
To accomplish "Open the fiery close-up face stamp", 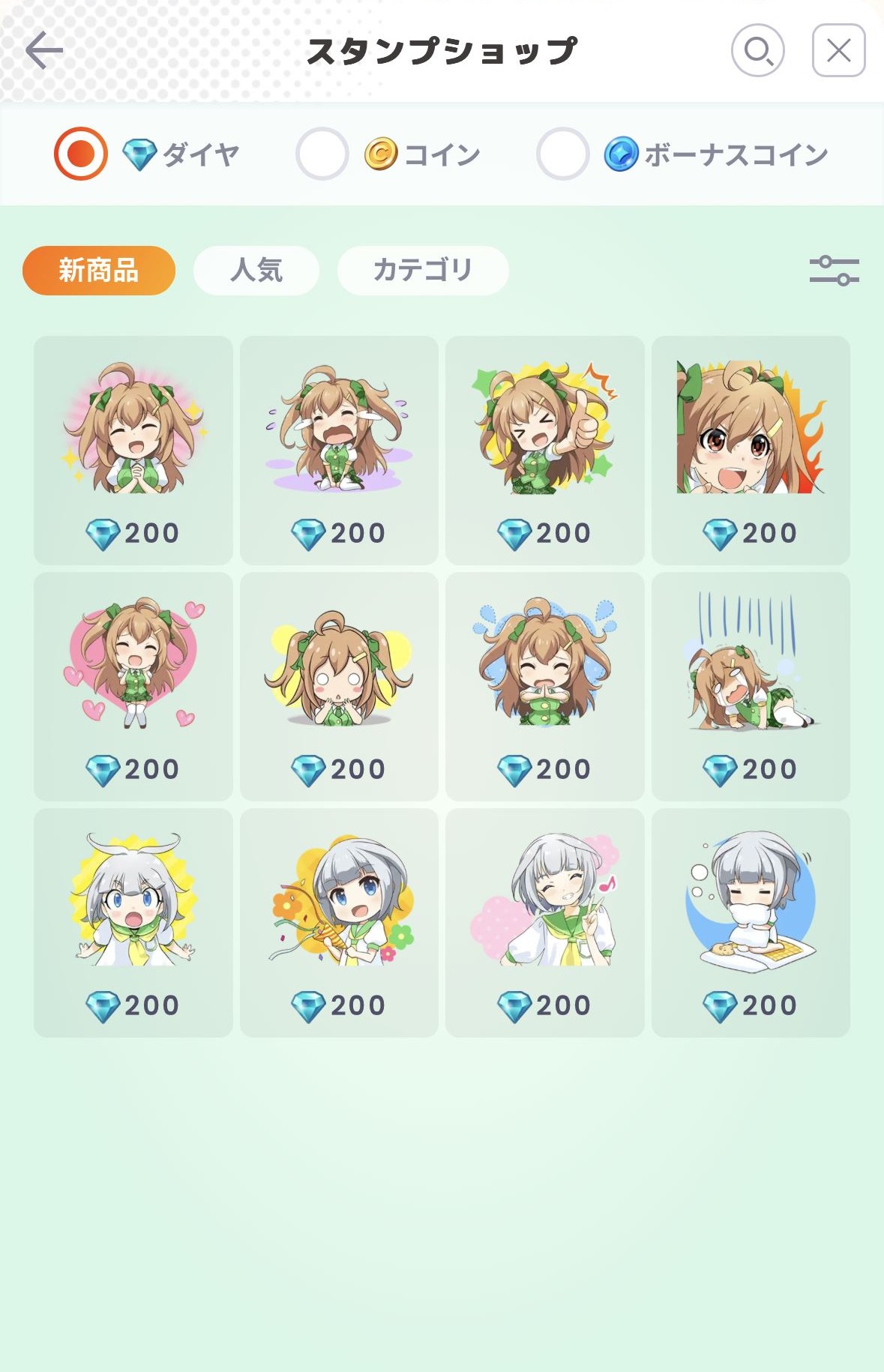I will (751, 450).
